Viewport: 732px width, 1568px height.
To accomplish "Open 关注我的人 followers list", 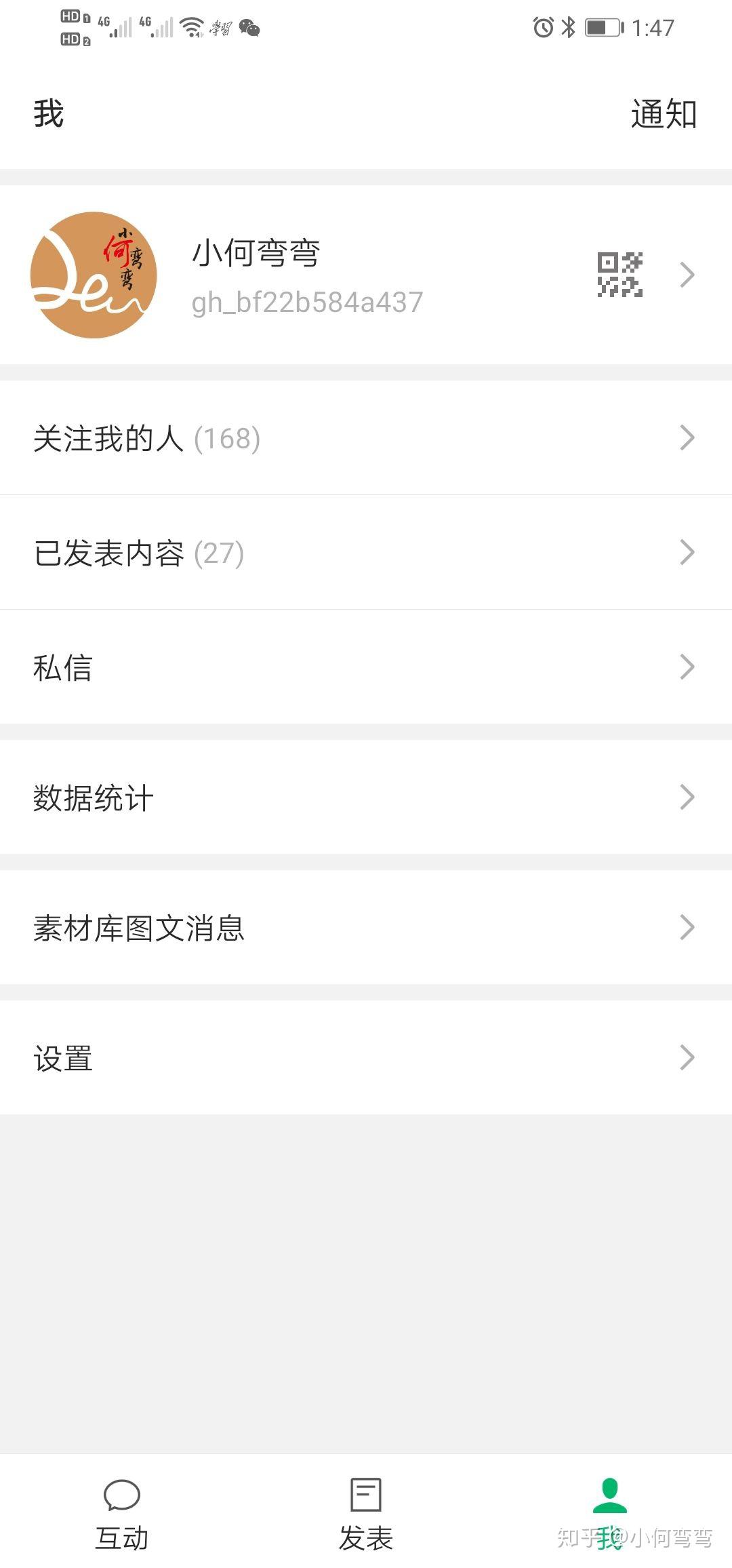I will [x=366, y=438].
